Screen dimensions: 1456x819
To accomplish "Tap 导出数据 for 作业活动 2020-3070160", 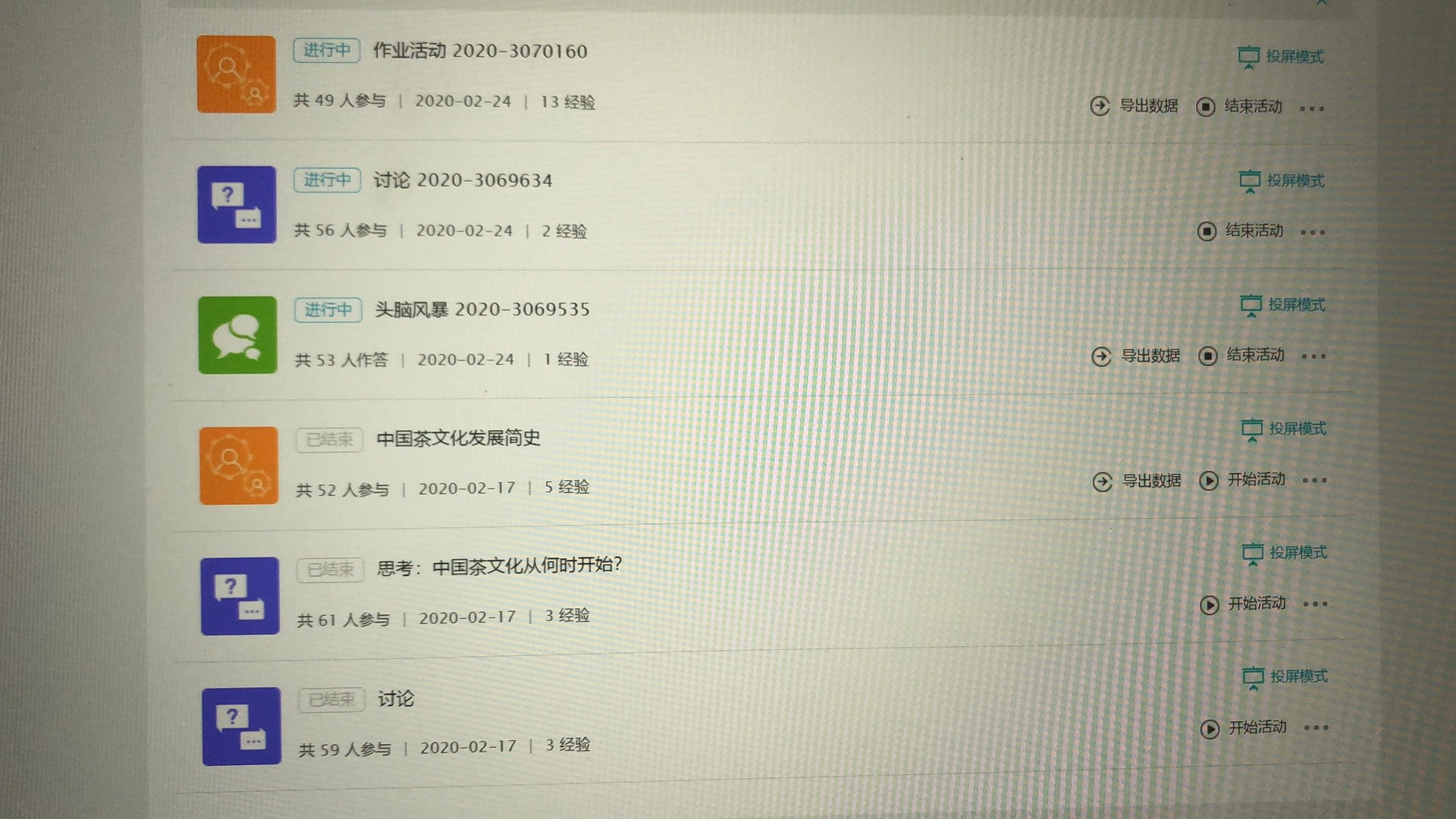I will [1134, 106].
